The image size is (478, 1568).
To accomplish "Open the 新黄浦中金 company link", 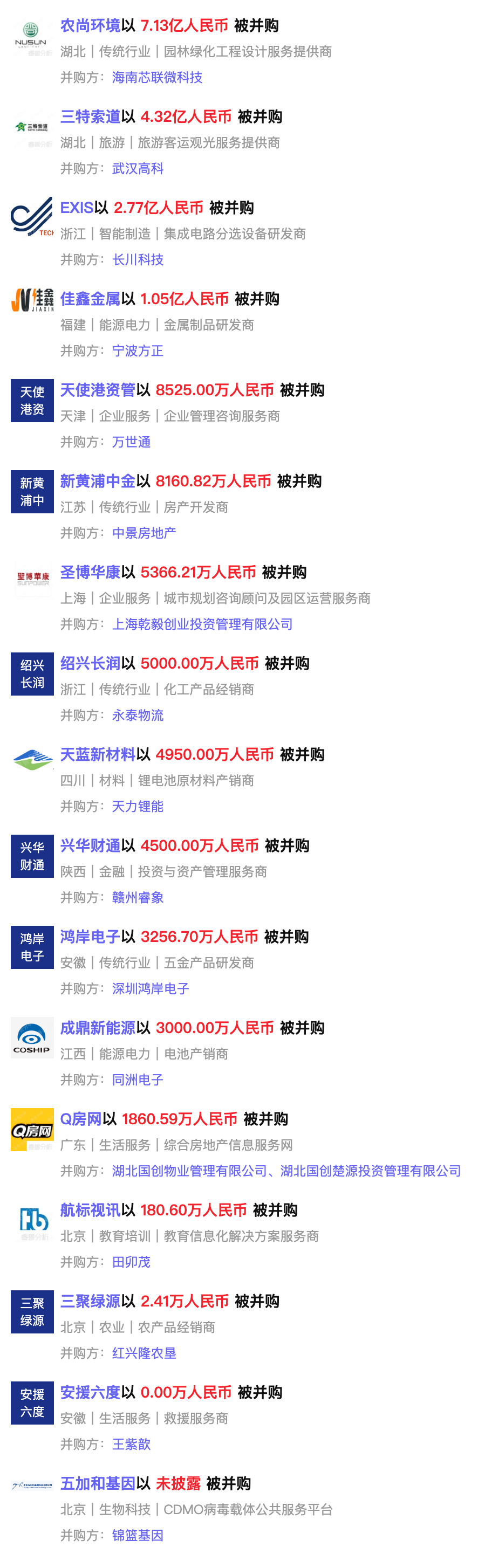I will click(x=98, y=482).
